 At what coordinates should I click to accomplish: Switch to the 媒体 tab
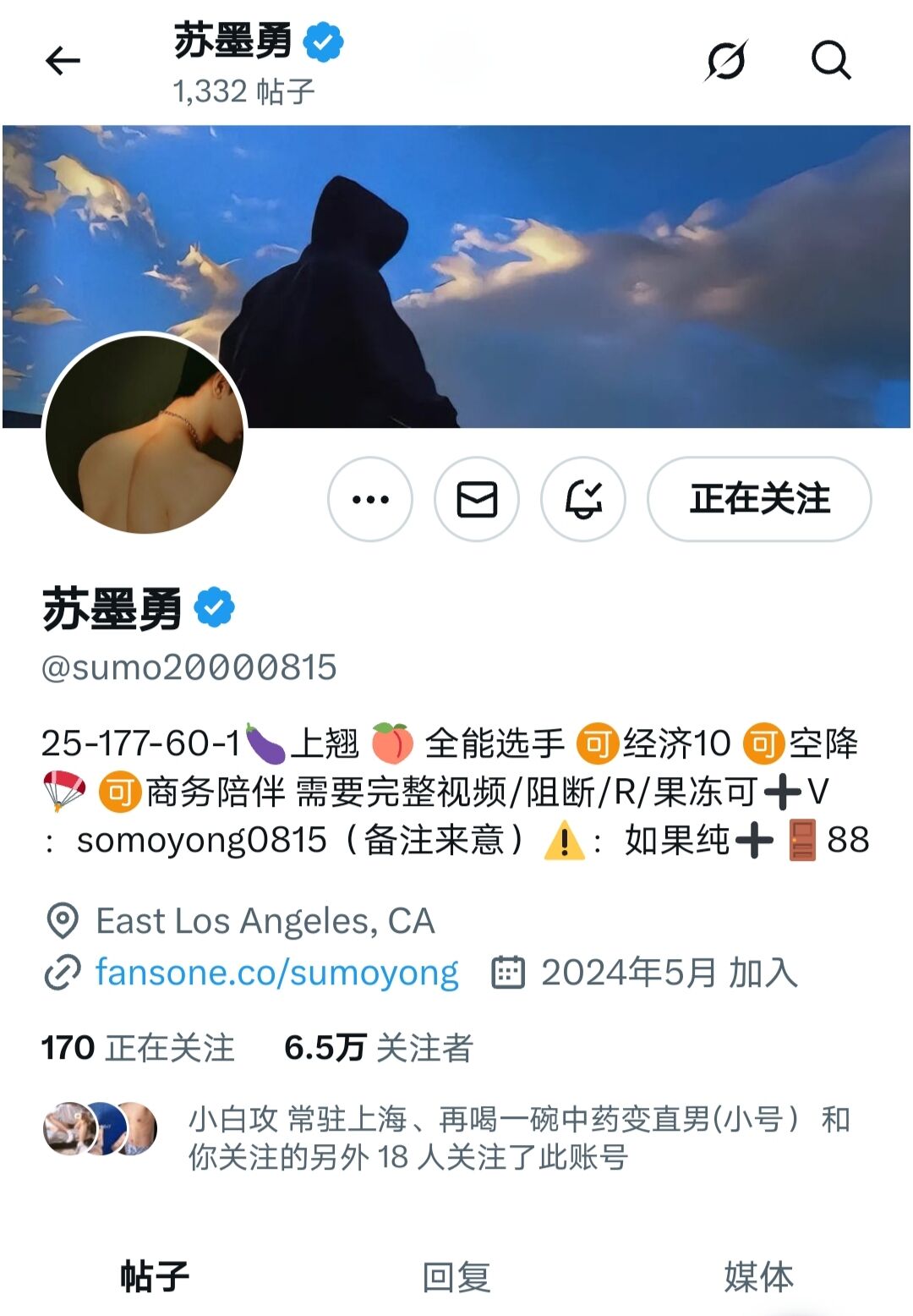(x=758, y=1276)
